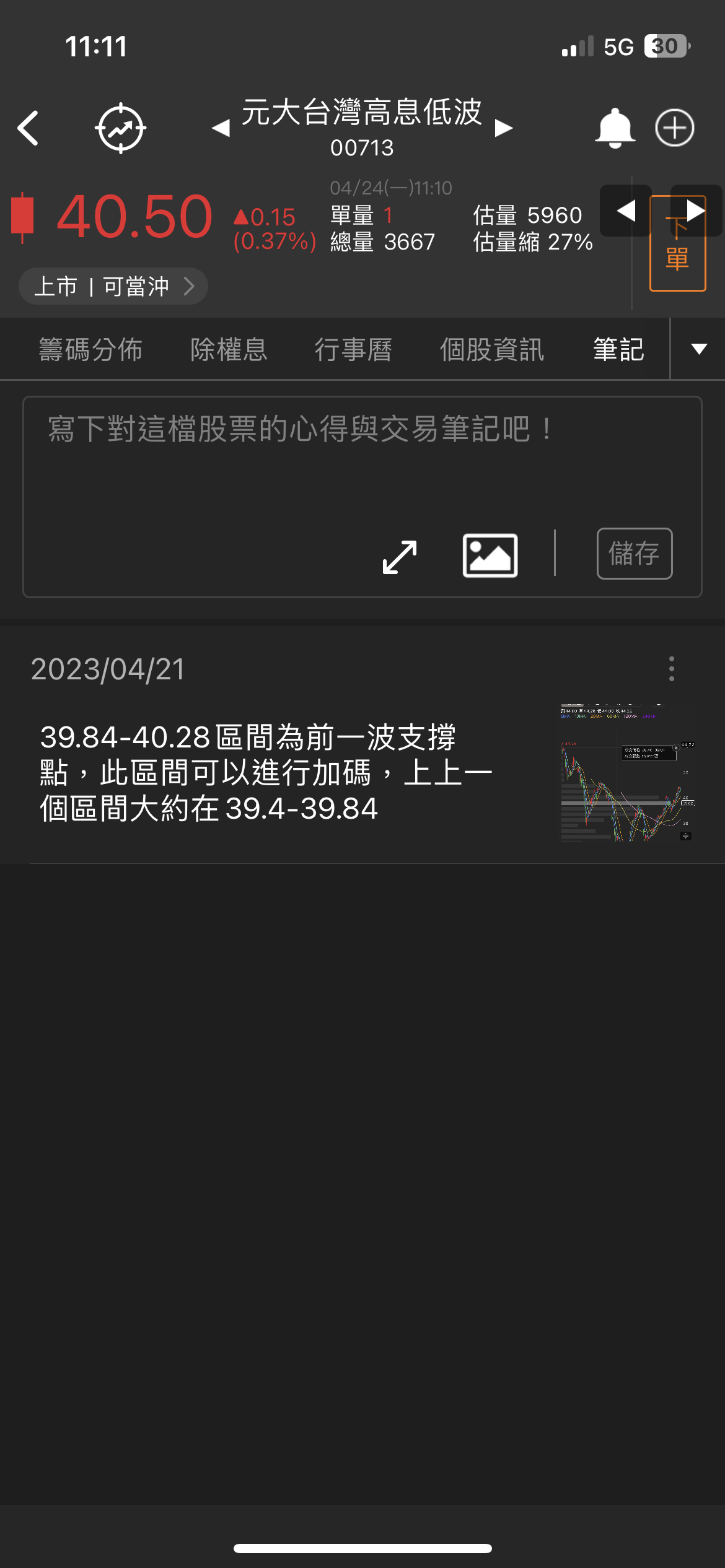Image resolution: width=725 pixels, height=1568 pixels.
Task: Expand the note editor to fullscreen
Action: click(x=398, y=555)
